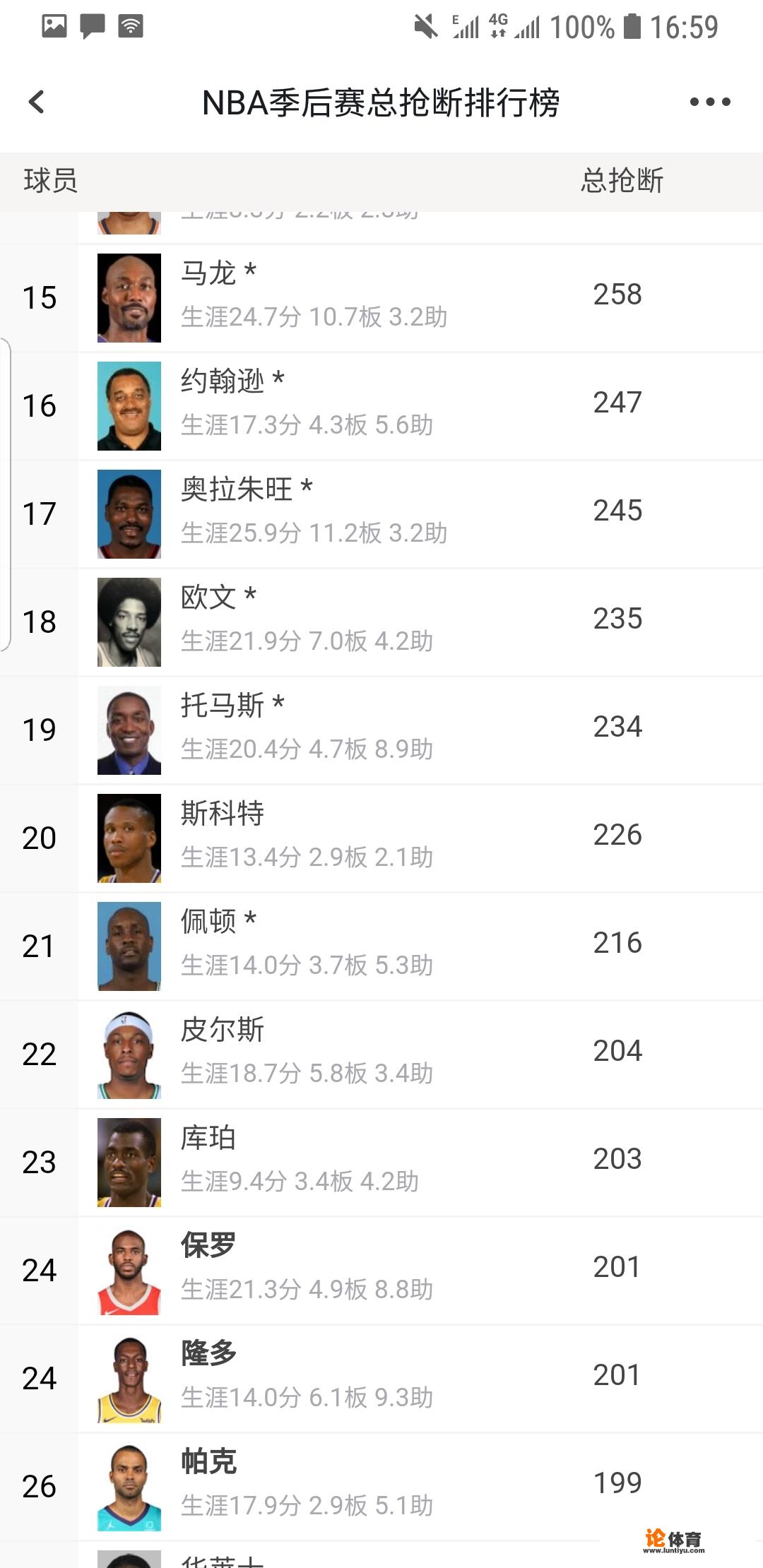Tap the 4G network indicator
The image size is (763, 1568).
[x=497, y=26]
